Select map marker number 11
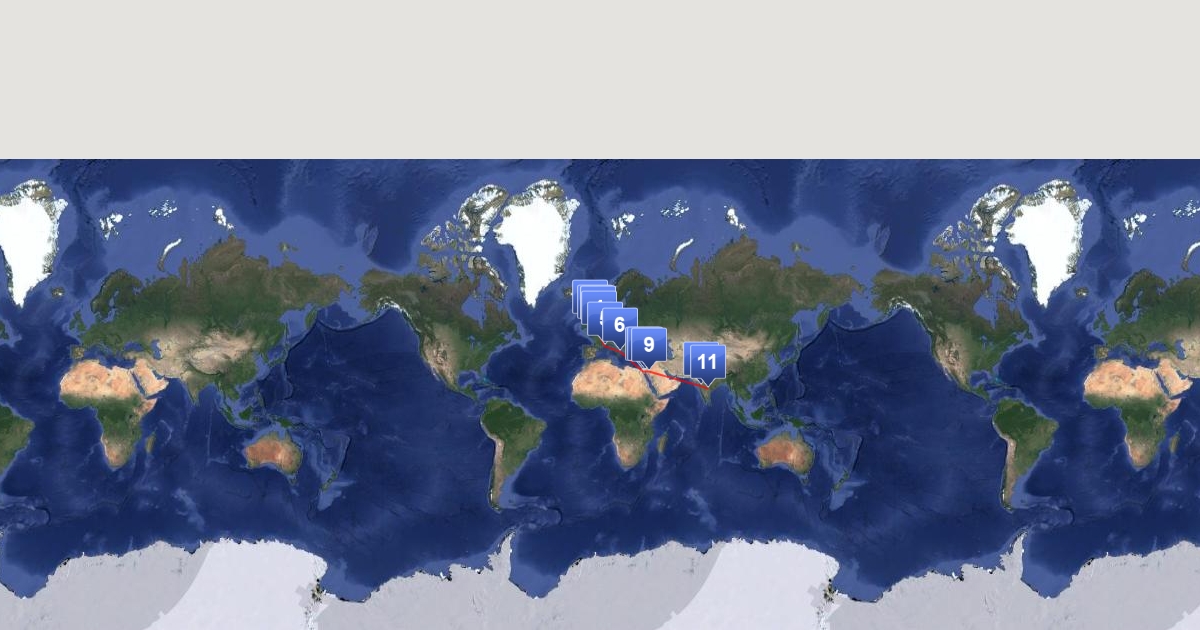 pyautogui.click(x=708, y=362)
